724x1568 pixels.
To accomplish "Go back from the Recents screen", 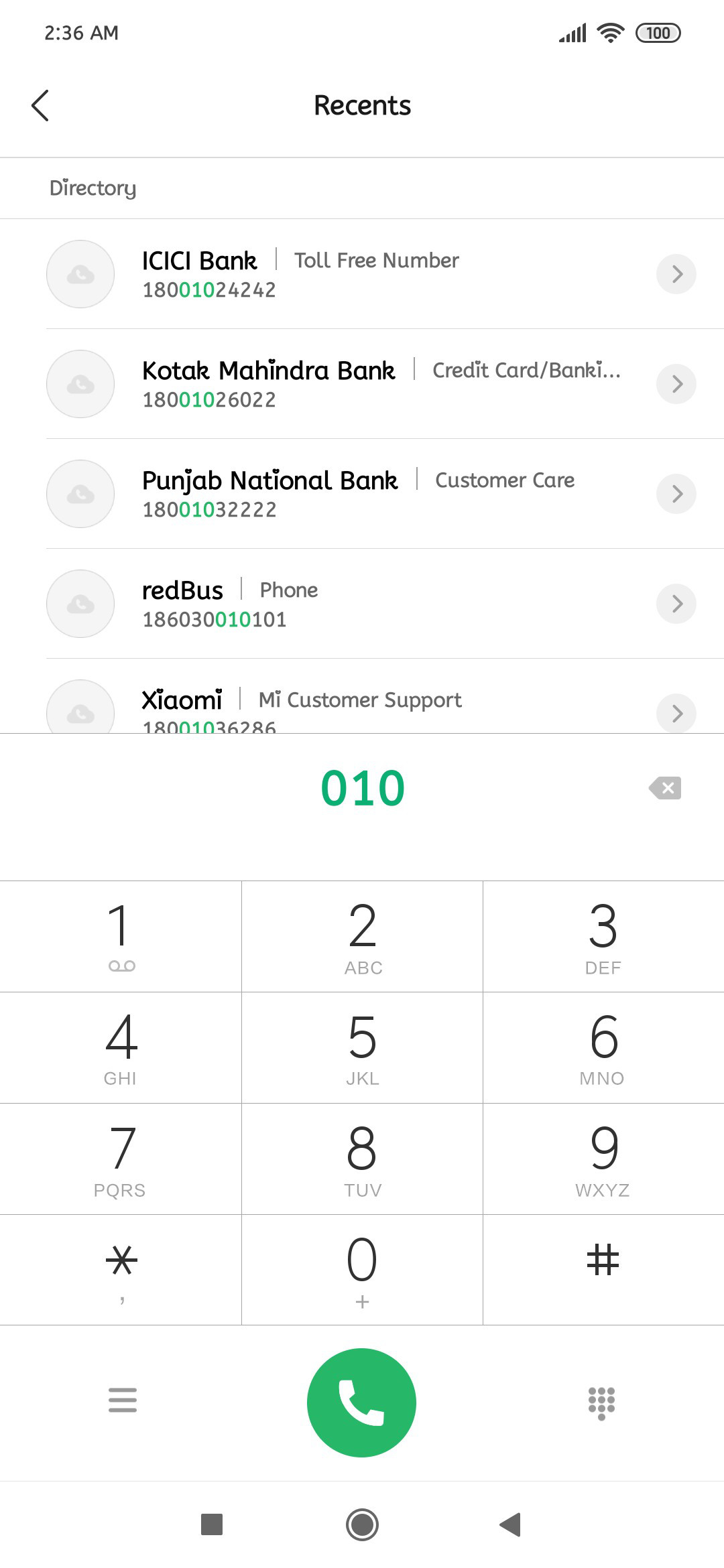I will [x=40, y=106].
